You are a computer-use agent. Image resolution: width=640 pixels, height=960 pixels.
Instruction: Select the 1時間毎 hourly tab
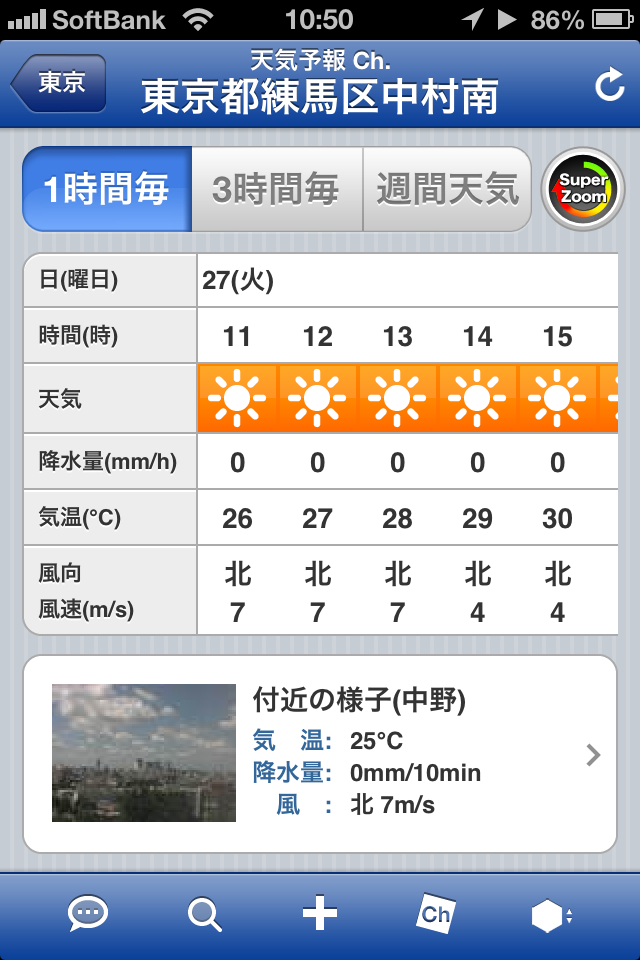click(x=107, y=189)
